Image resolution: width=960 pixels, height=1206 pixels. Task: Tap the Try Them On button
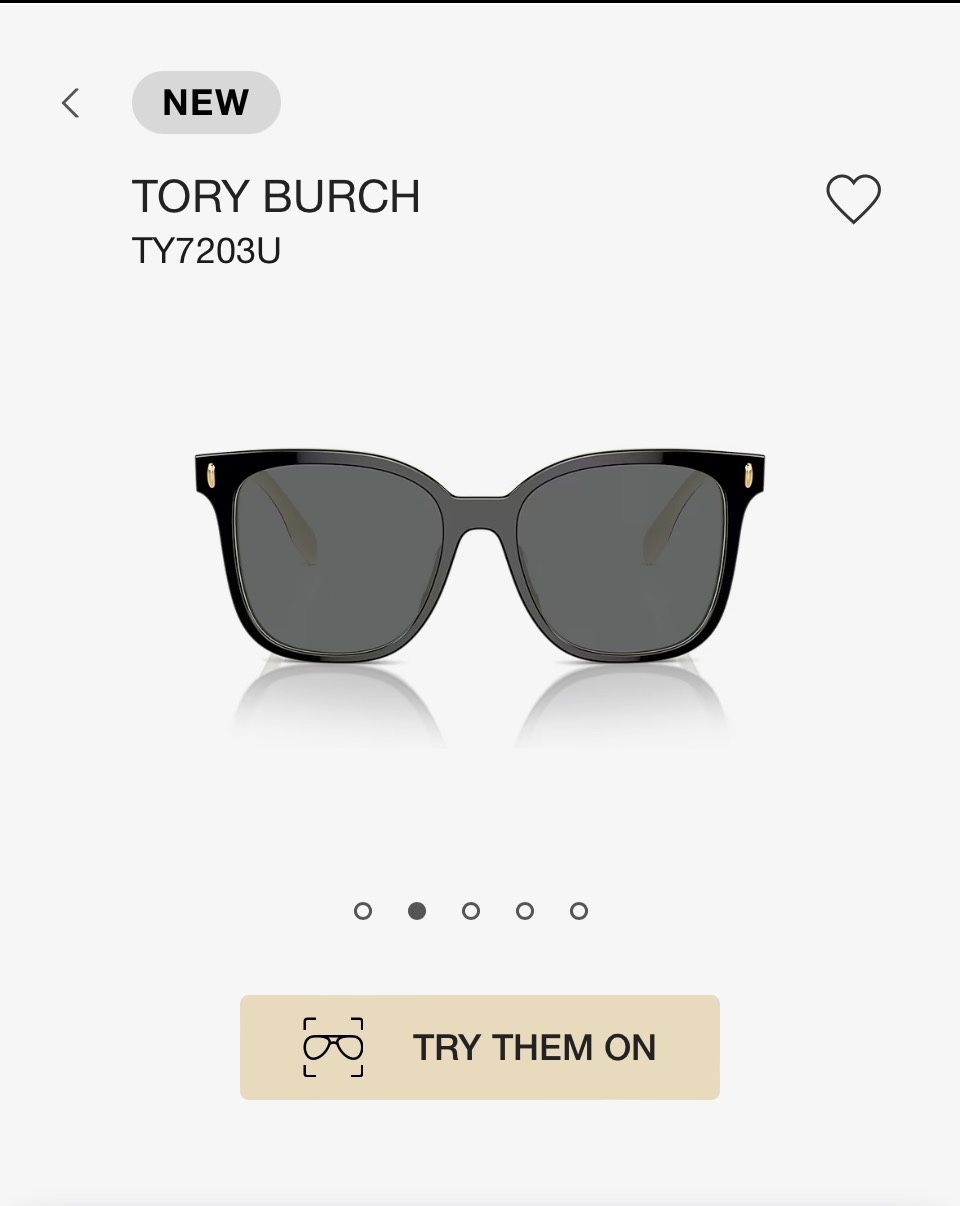[480, 1047]
